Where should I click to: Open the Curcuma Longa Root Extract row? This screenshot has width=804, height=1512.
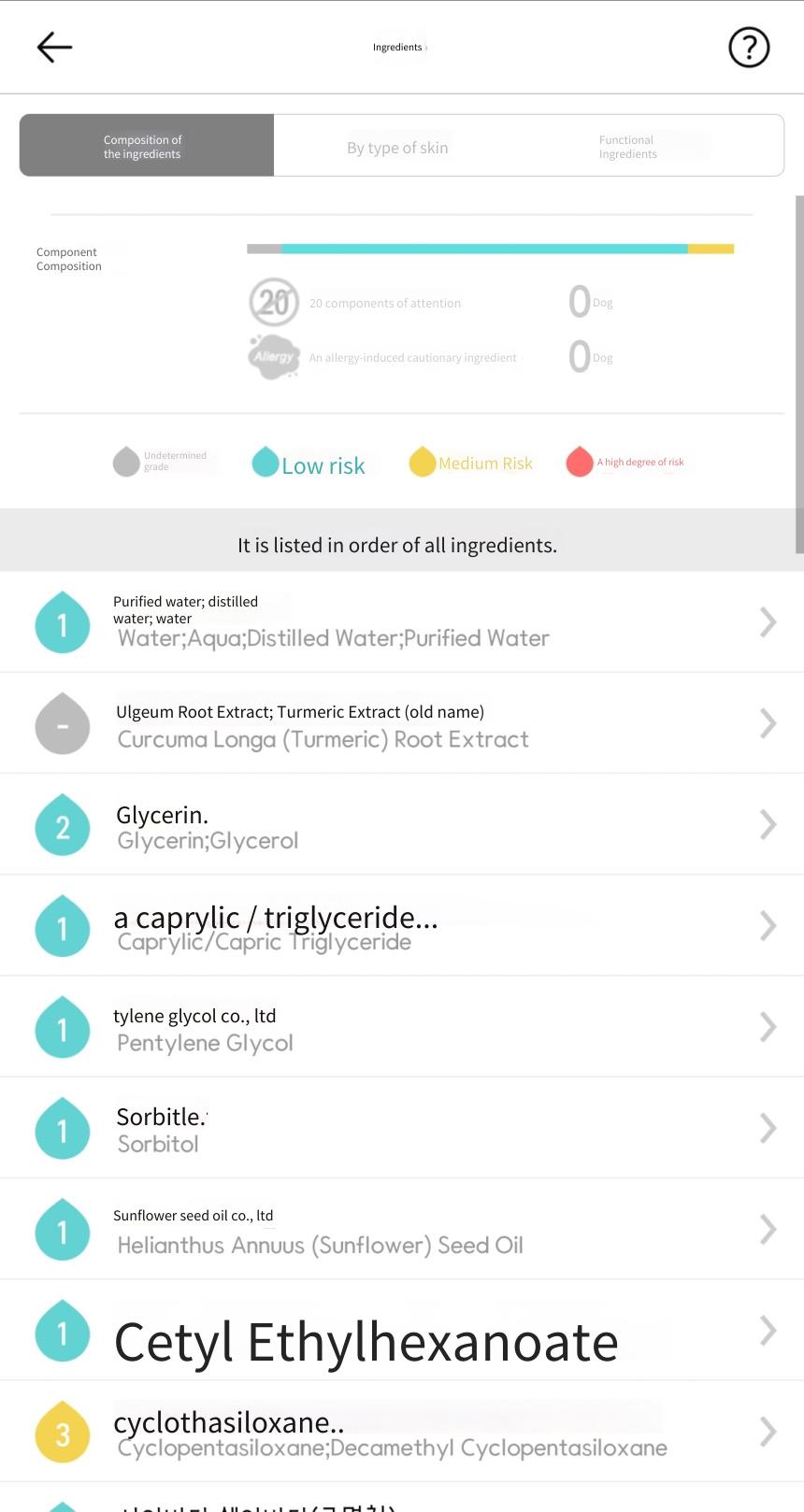[402, 723]
